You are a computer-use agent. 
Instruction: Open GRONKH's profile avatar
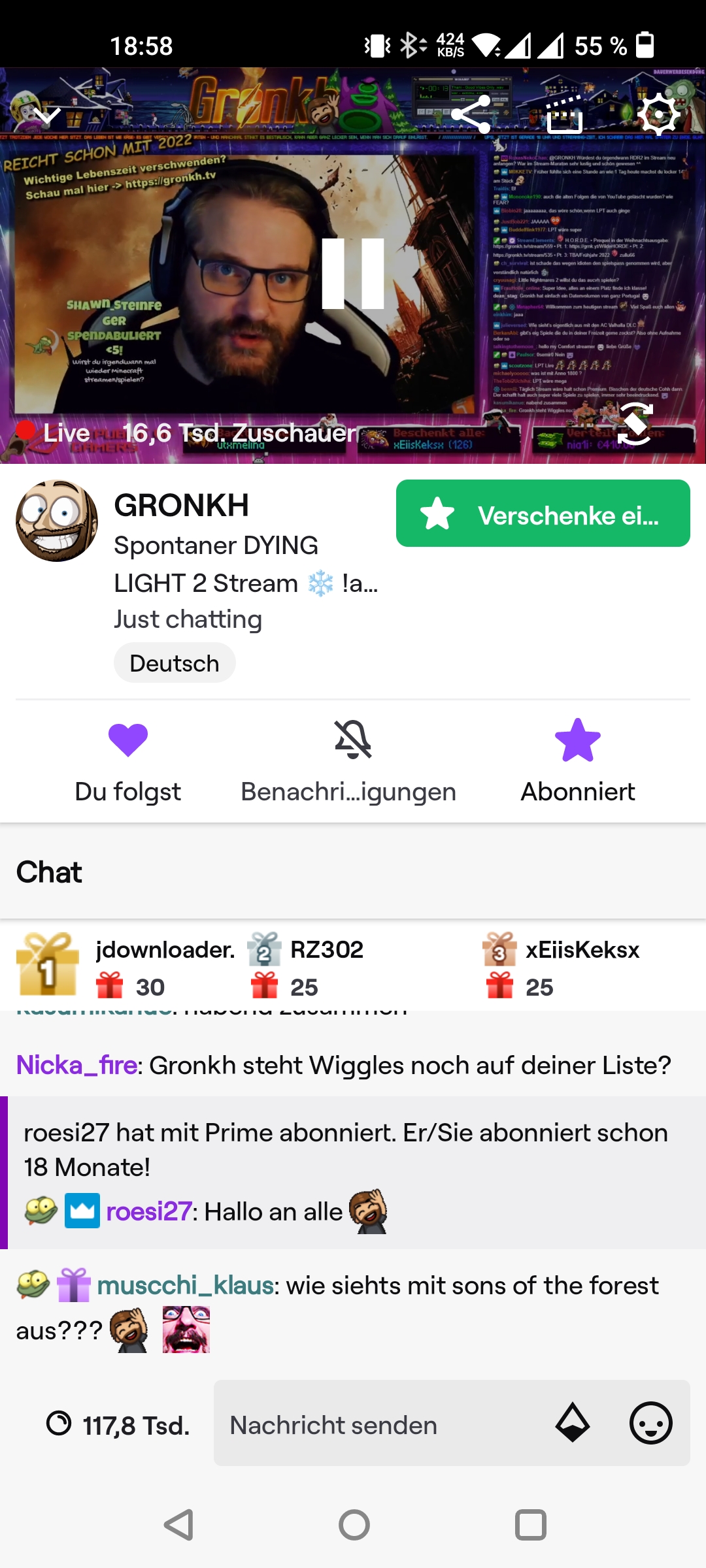point(57,521)
